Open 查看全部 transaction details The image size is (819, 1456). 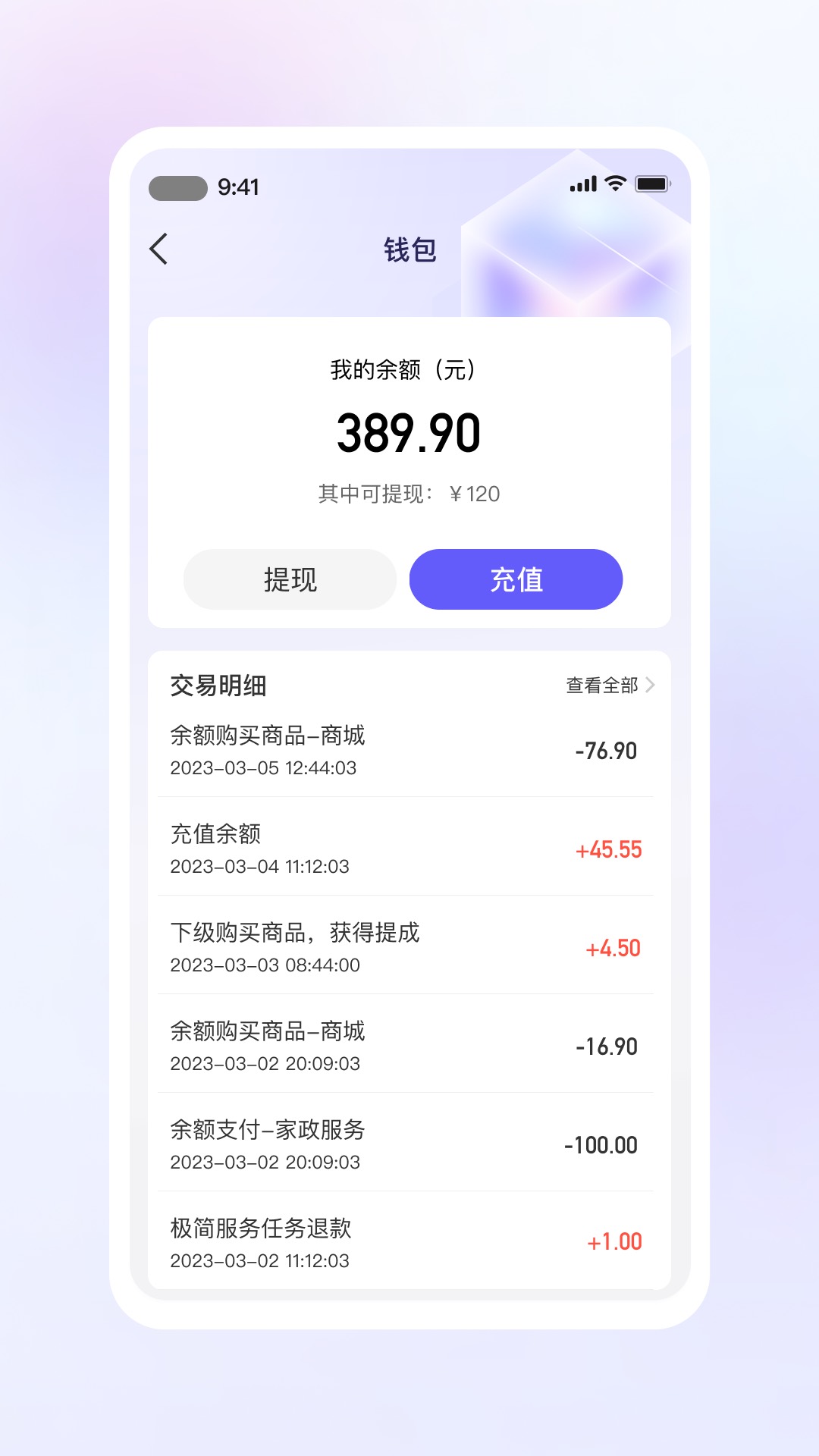point(610,686)
